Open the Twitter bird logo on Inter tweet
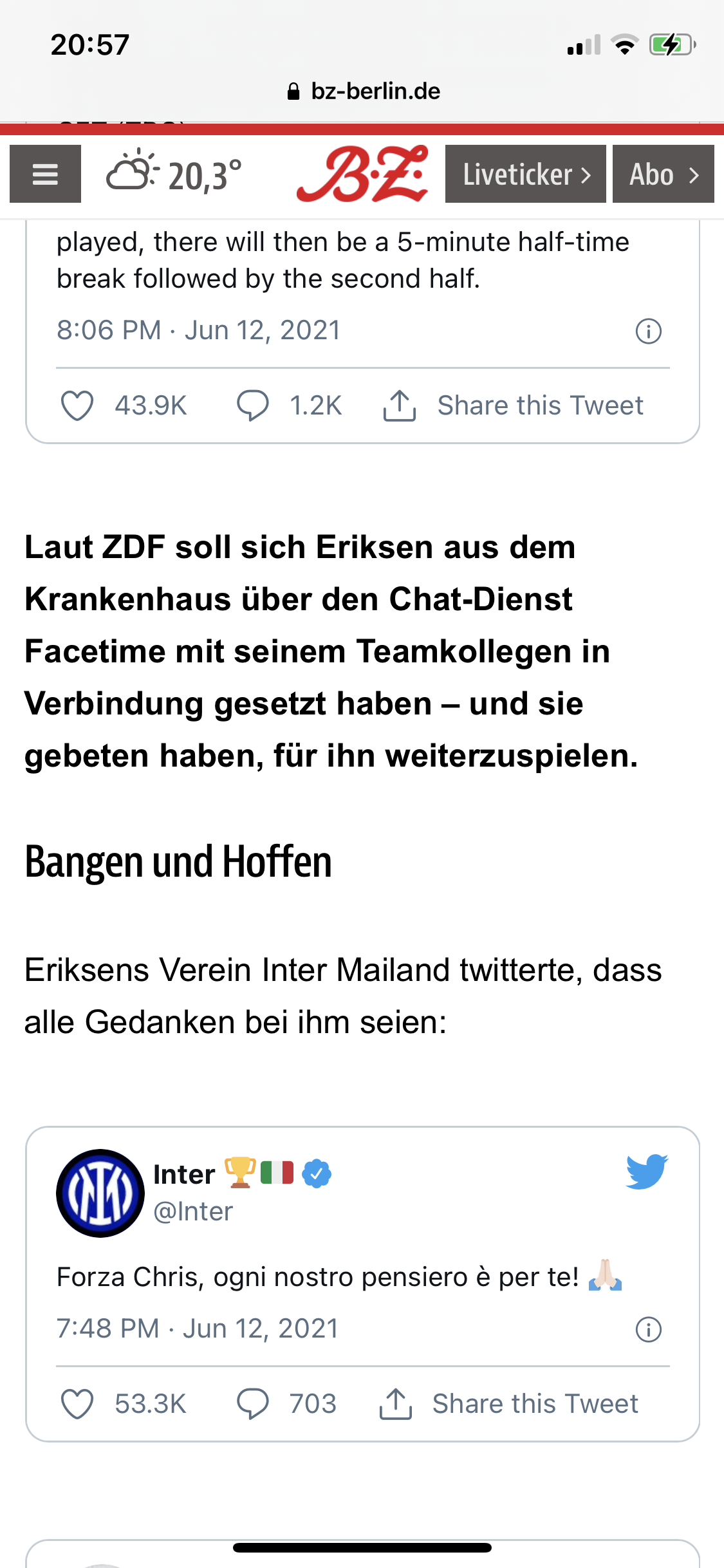 click(647, 1171)
